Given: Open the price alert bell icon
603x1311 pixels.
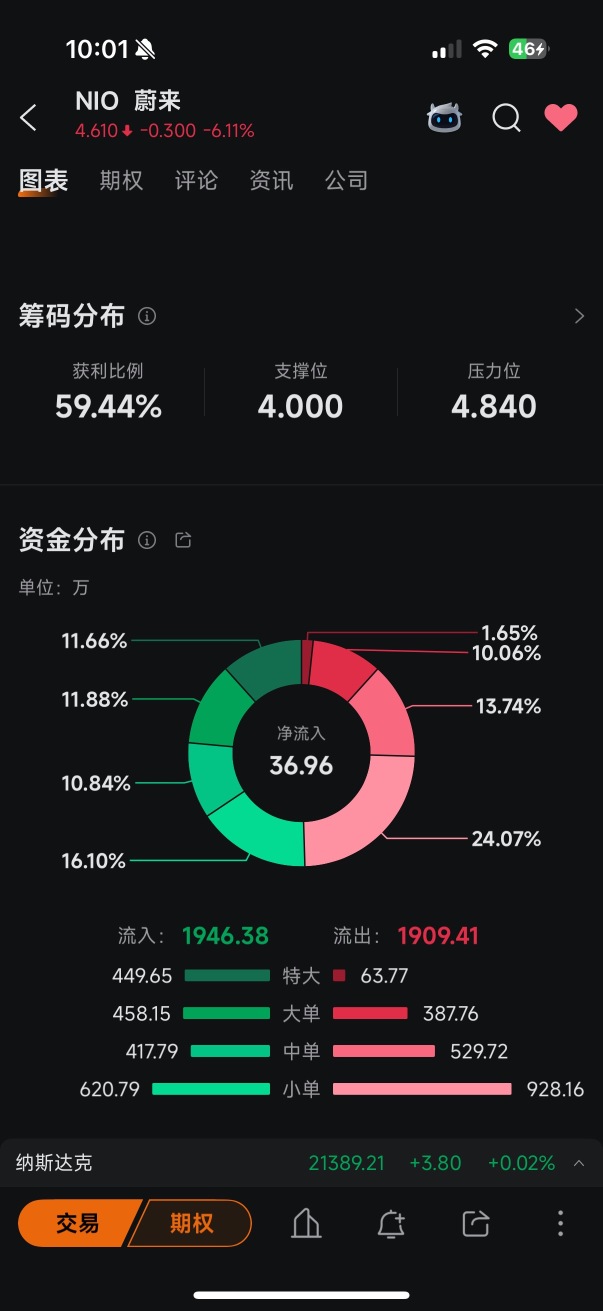Looking at the screenshot, I should [391, 1223].
